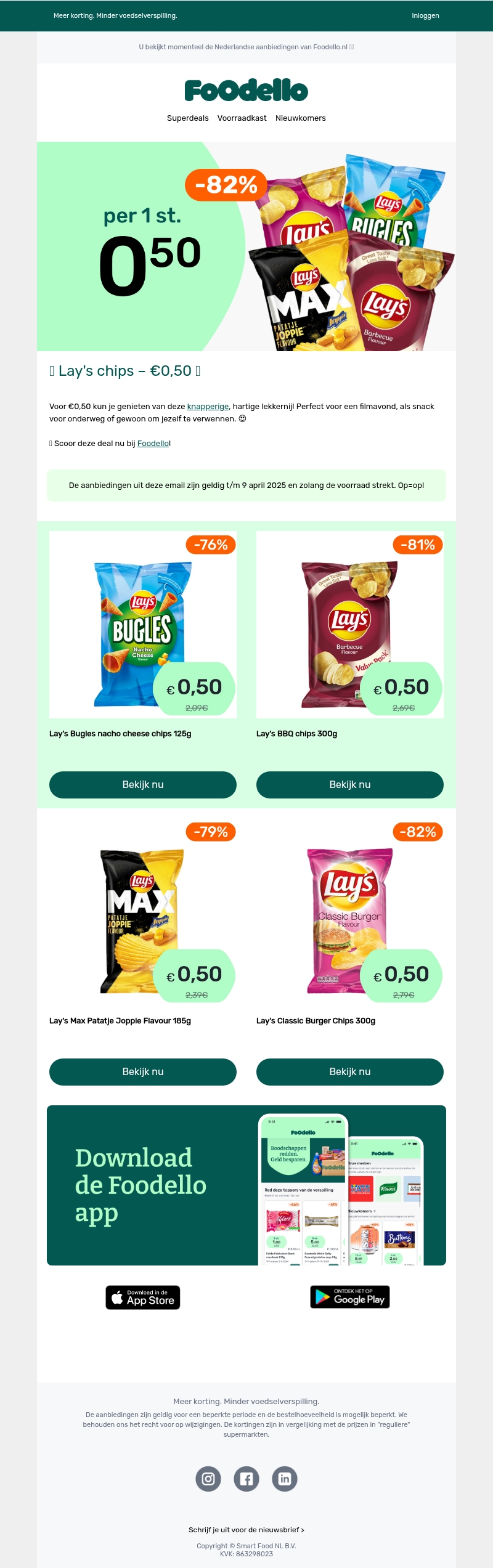Open the Superdeals section
This screenshot has height=1568, width=493.
tap(187, 118)
